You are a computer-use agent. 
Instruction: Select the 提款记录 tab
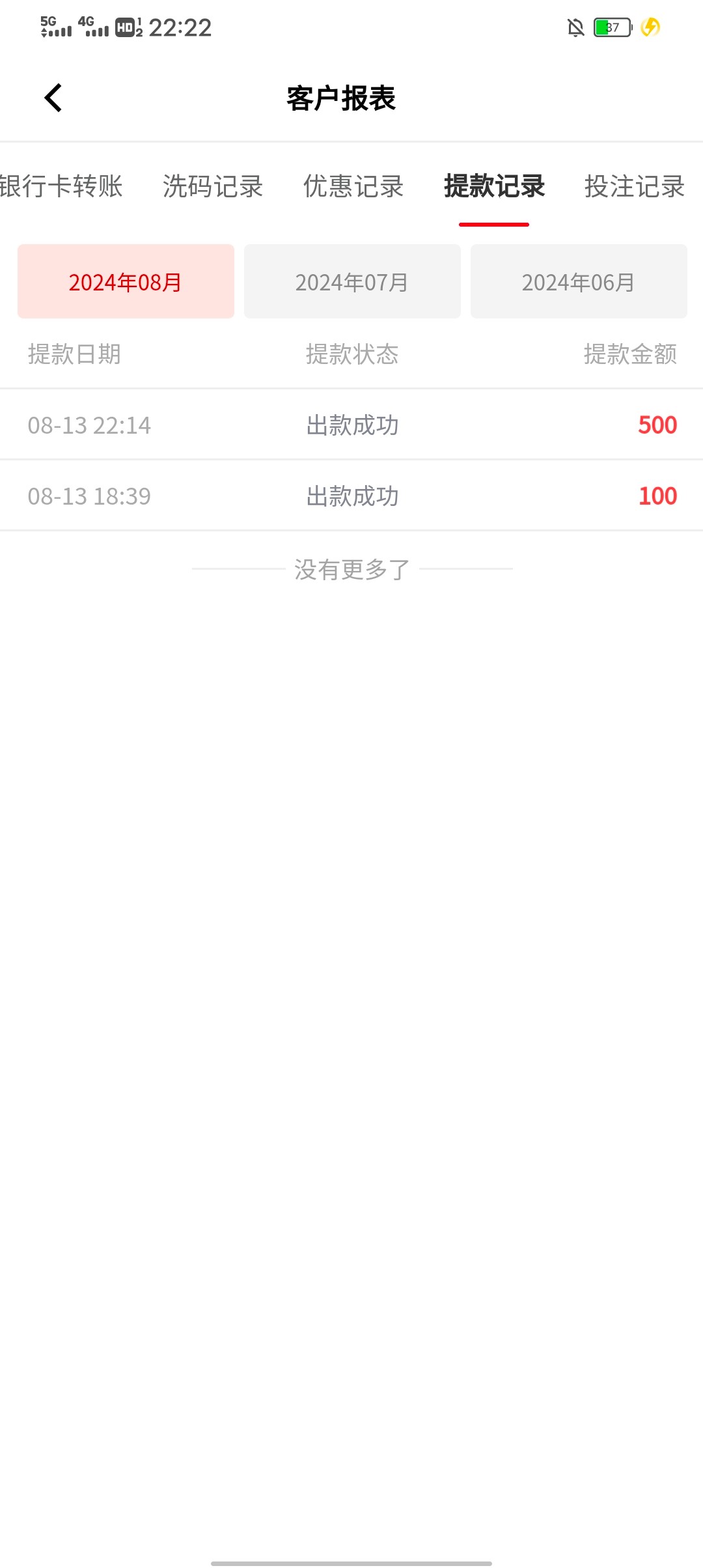pos(494,186)
